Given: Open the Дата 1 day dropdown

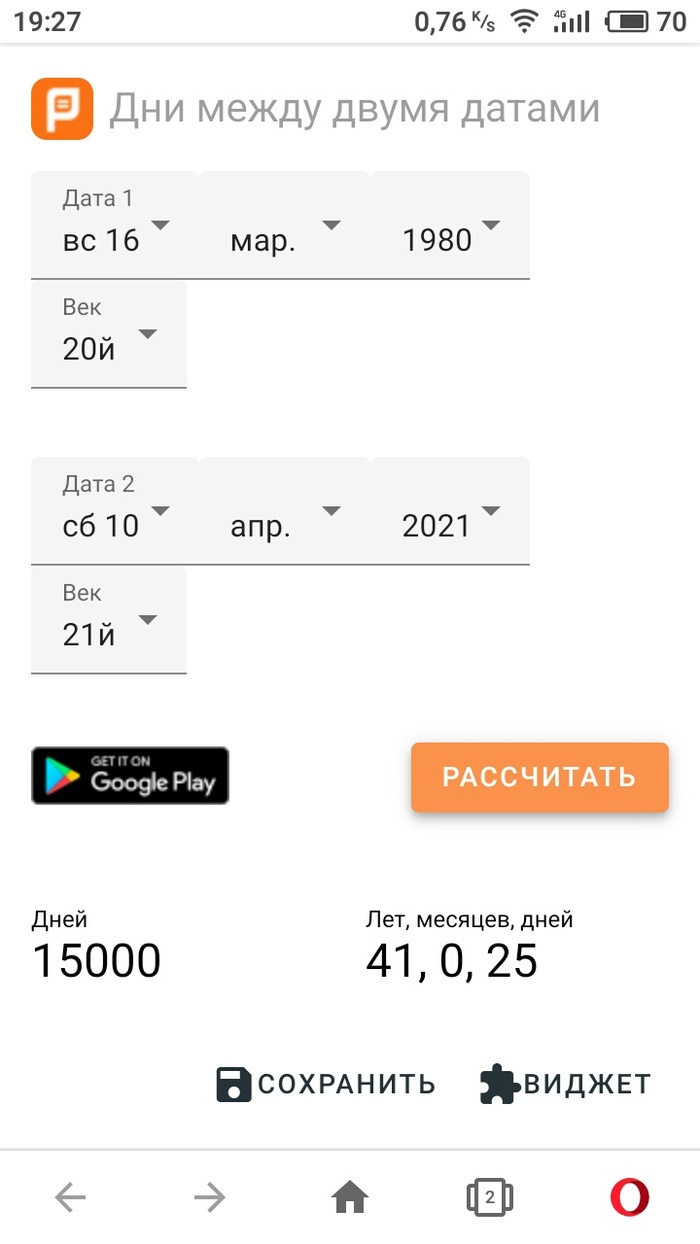Looking at the screenshot, I should pos(115,226).
